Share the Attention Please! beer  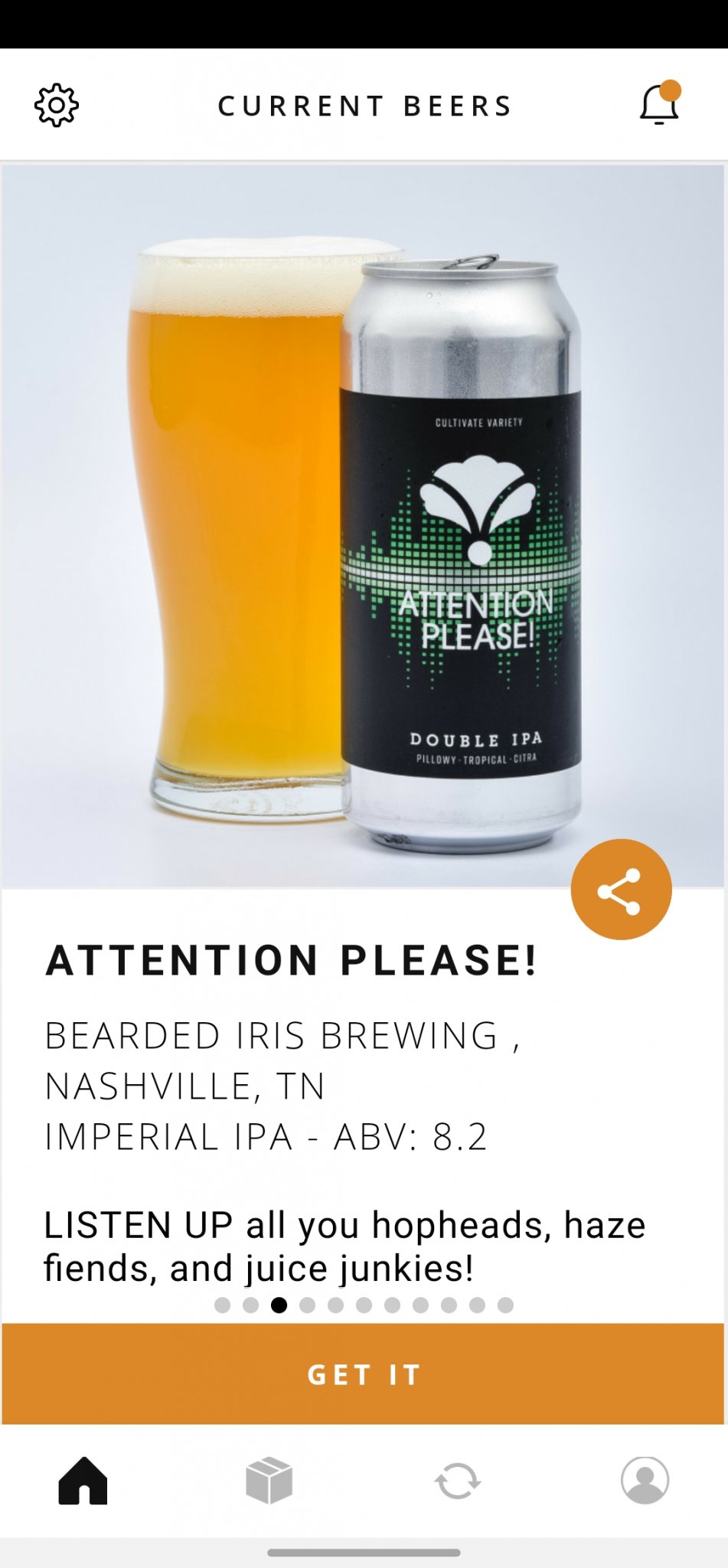[621, 890]
